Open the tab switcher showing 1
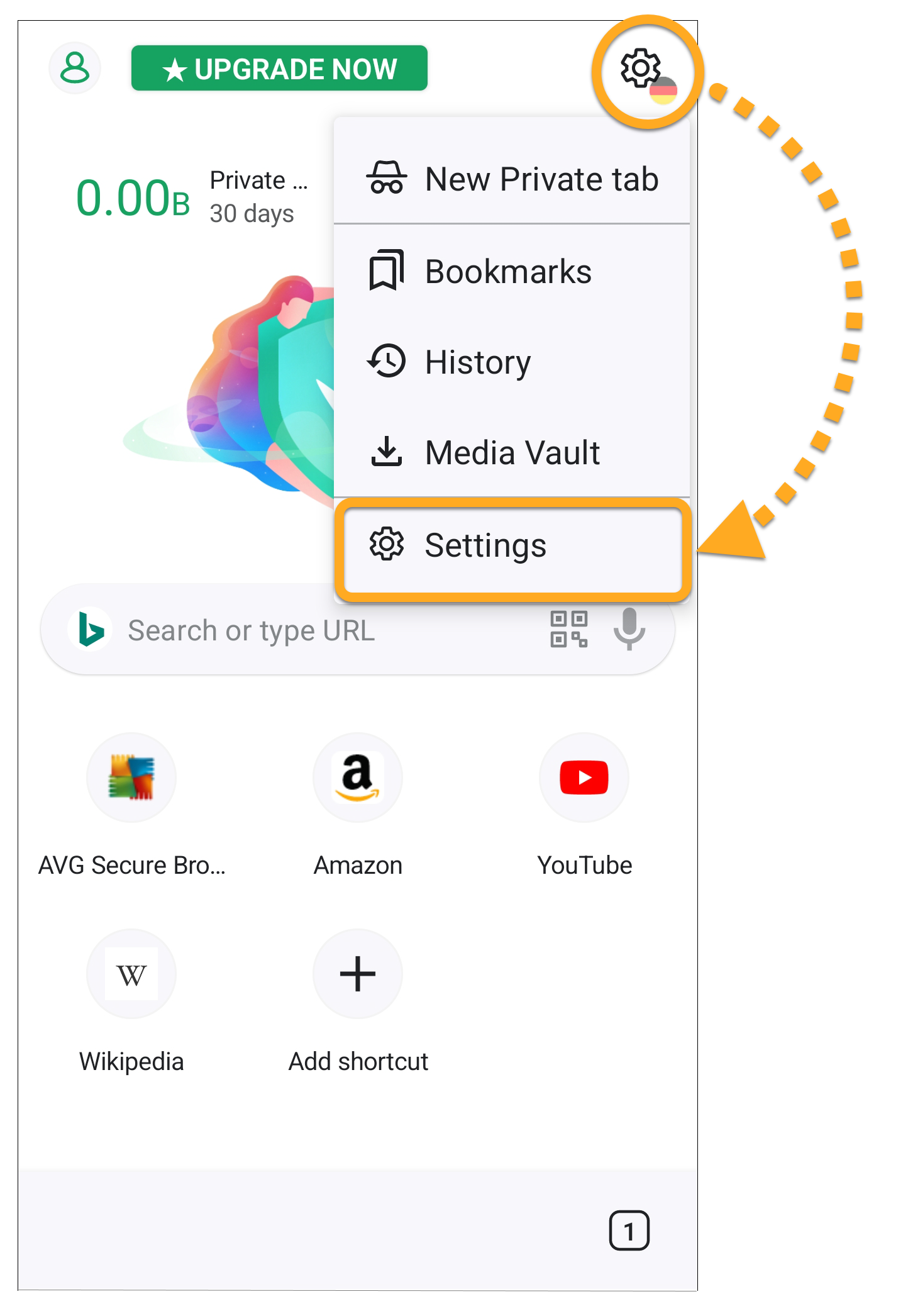Image resolution: width=908 pixels, height=1316 pixels. (629, 1230)
